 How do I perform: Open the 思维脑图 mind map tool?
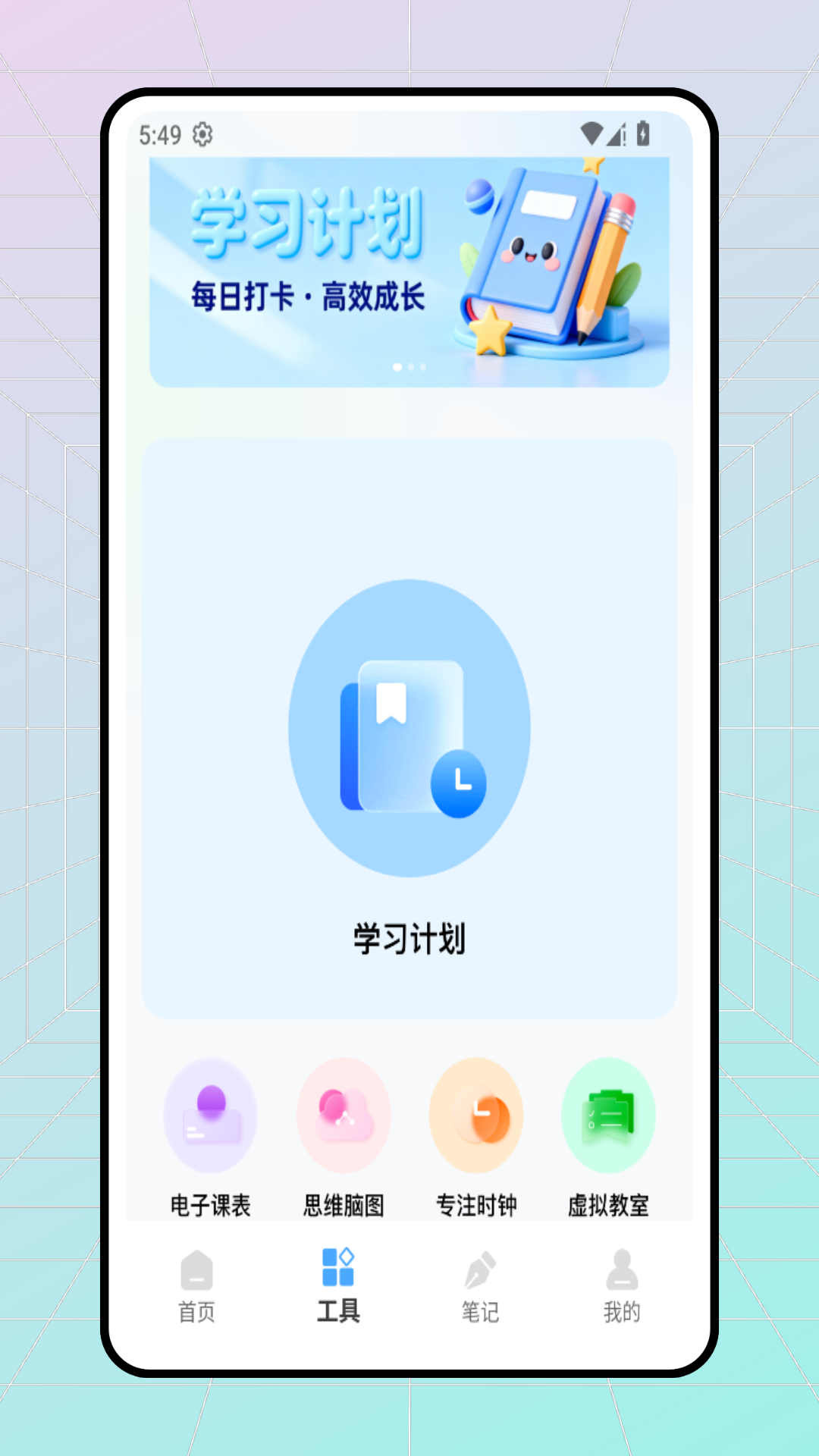click(344, 1115)
